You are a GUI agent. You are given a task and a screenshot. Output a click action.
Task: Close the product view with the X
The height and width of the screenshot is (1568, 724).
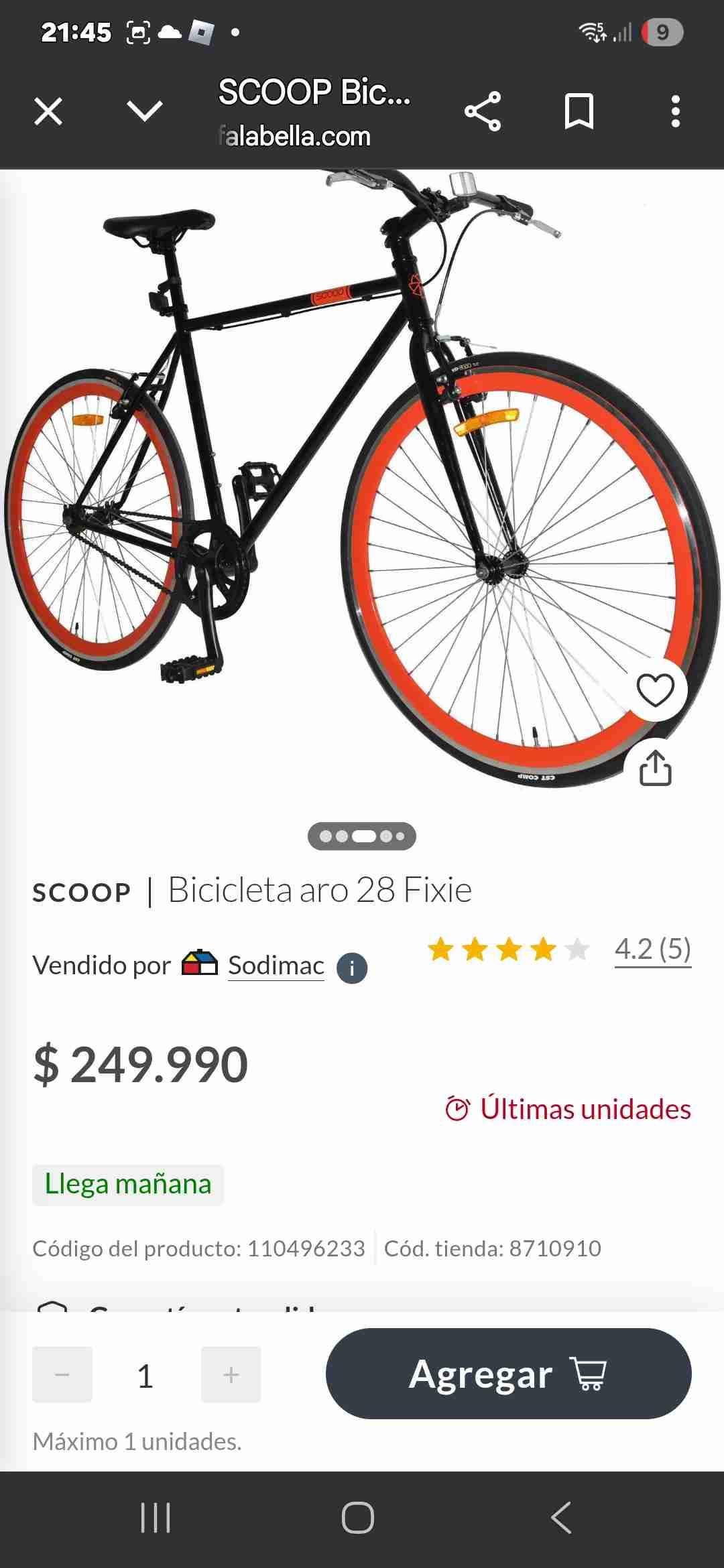tap(48, 111)
